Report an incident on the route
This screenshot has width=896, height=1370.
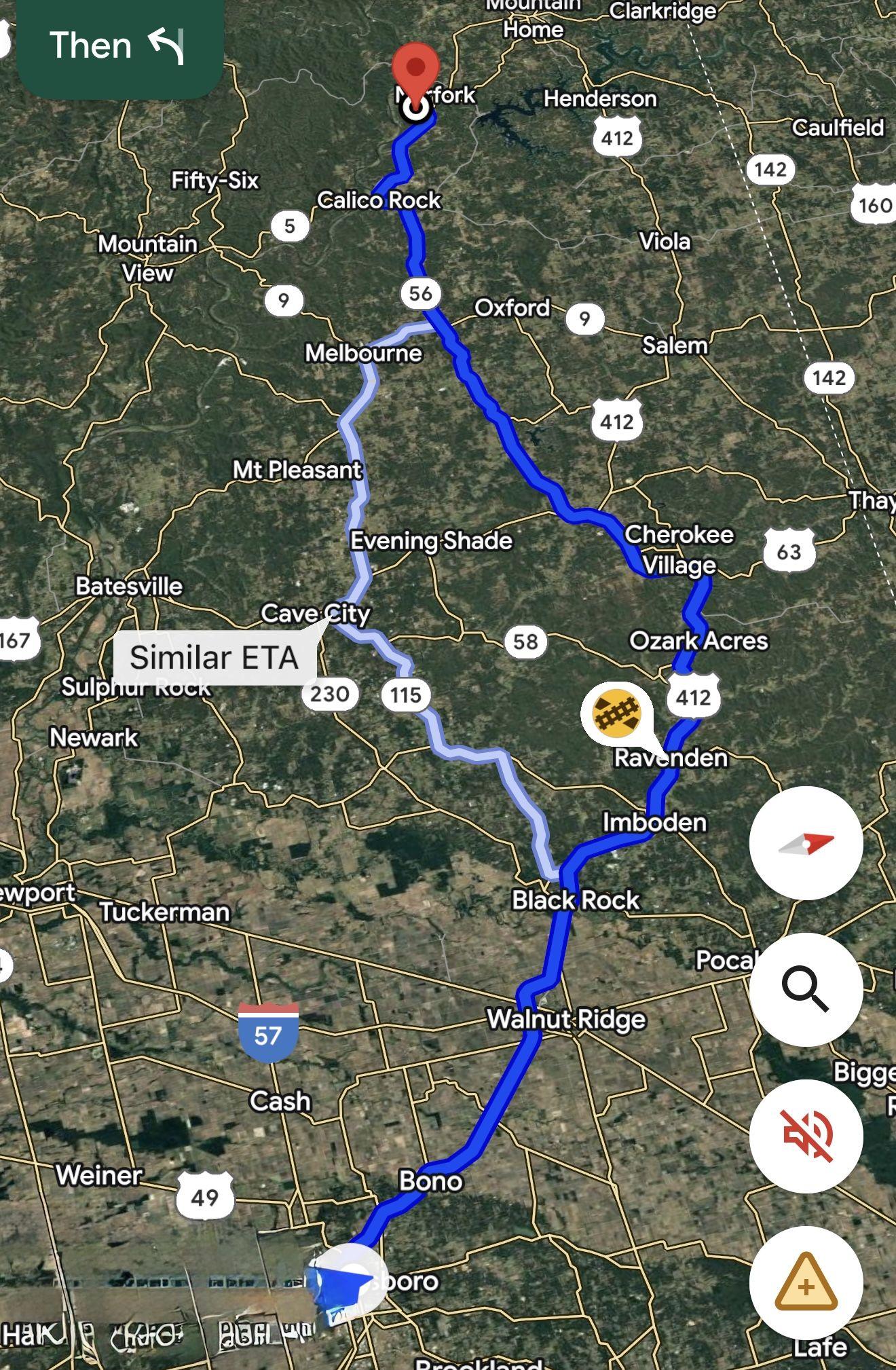point(806,1282)
